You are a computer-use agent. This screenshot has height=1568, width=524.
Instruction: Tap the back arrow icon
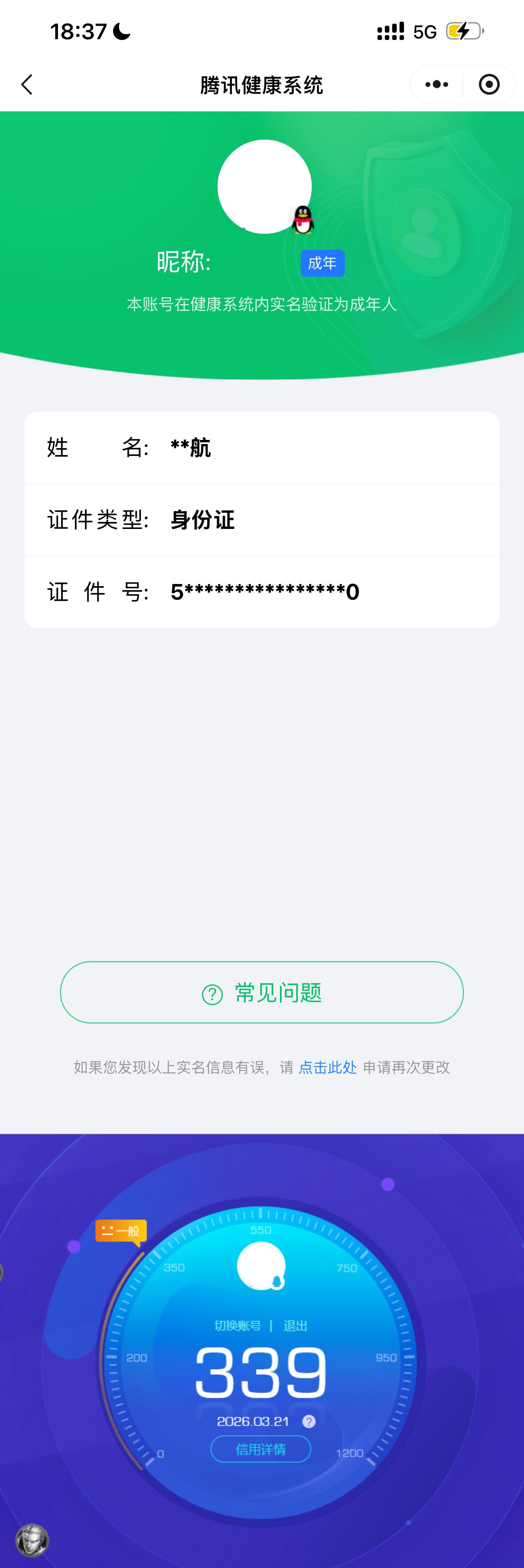point(27,84)
